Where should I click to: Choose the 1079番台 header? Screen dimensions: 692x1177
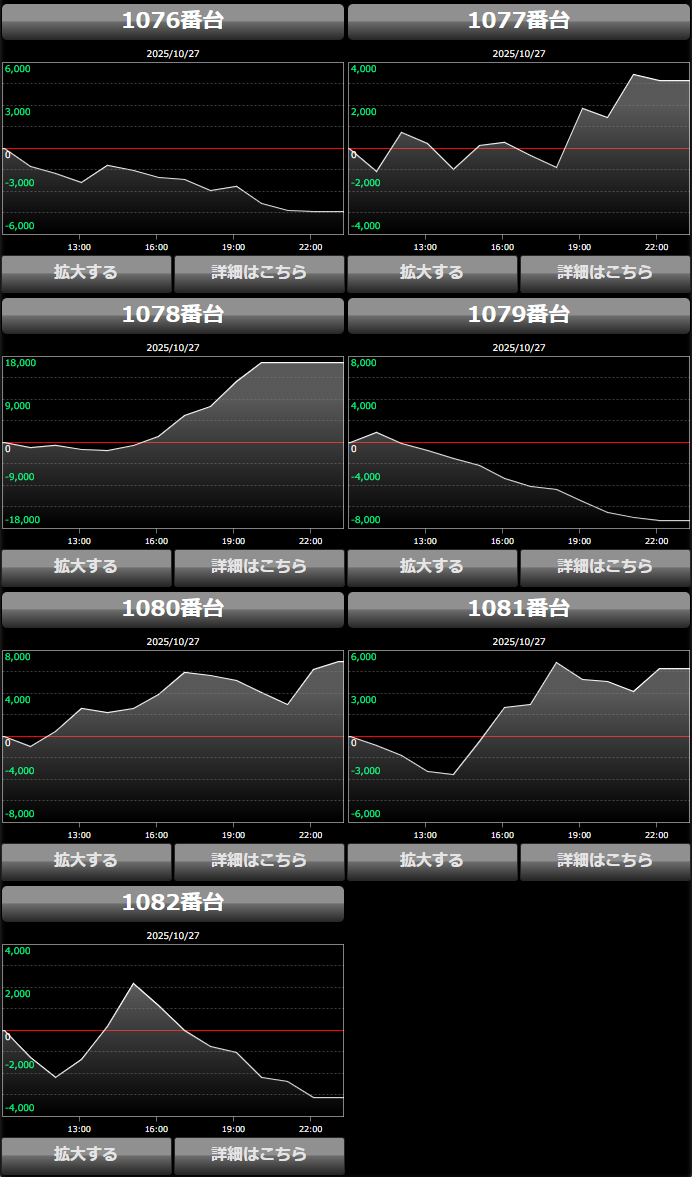[519, 315]
